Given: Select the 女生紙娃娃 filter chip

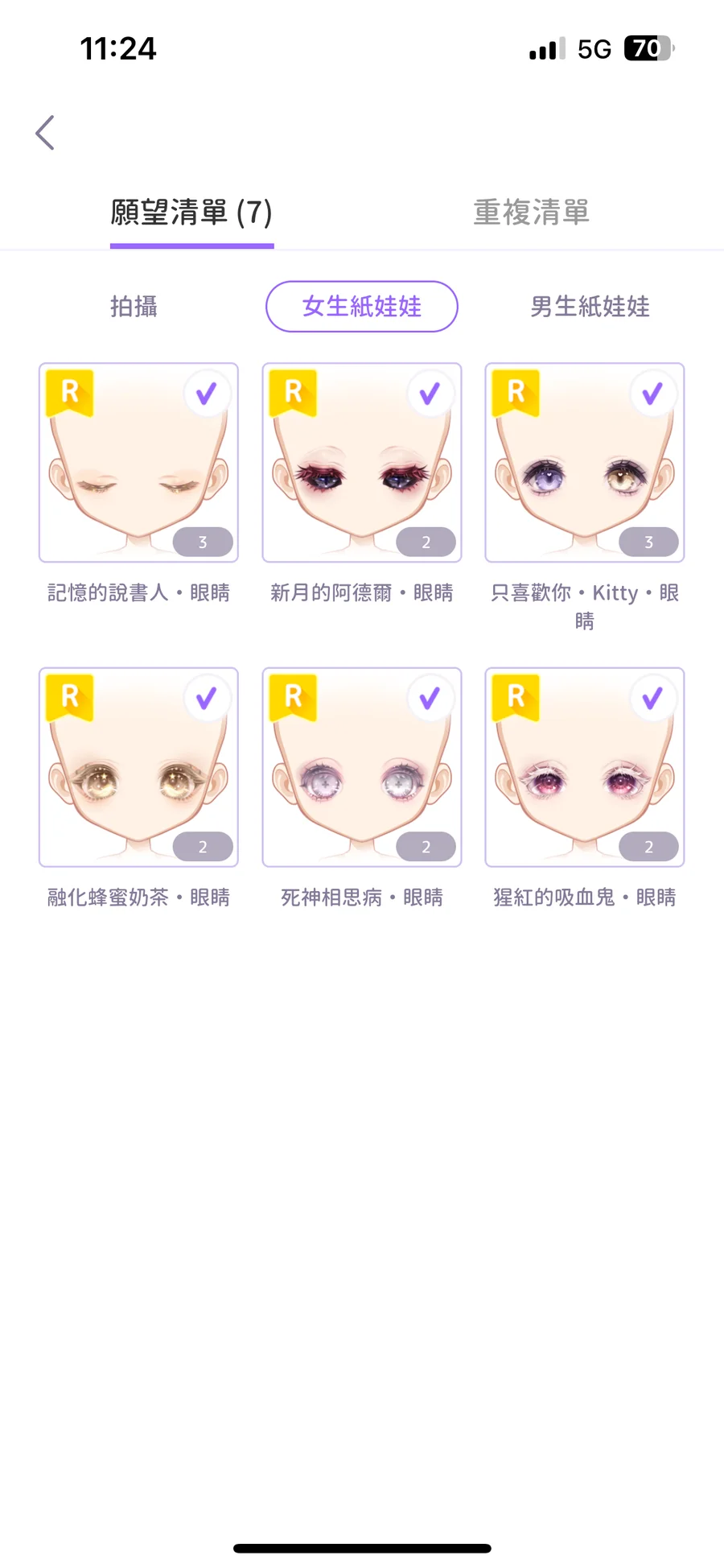Looking at the screenshot, I should [x=362, y=307].
